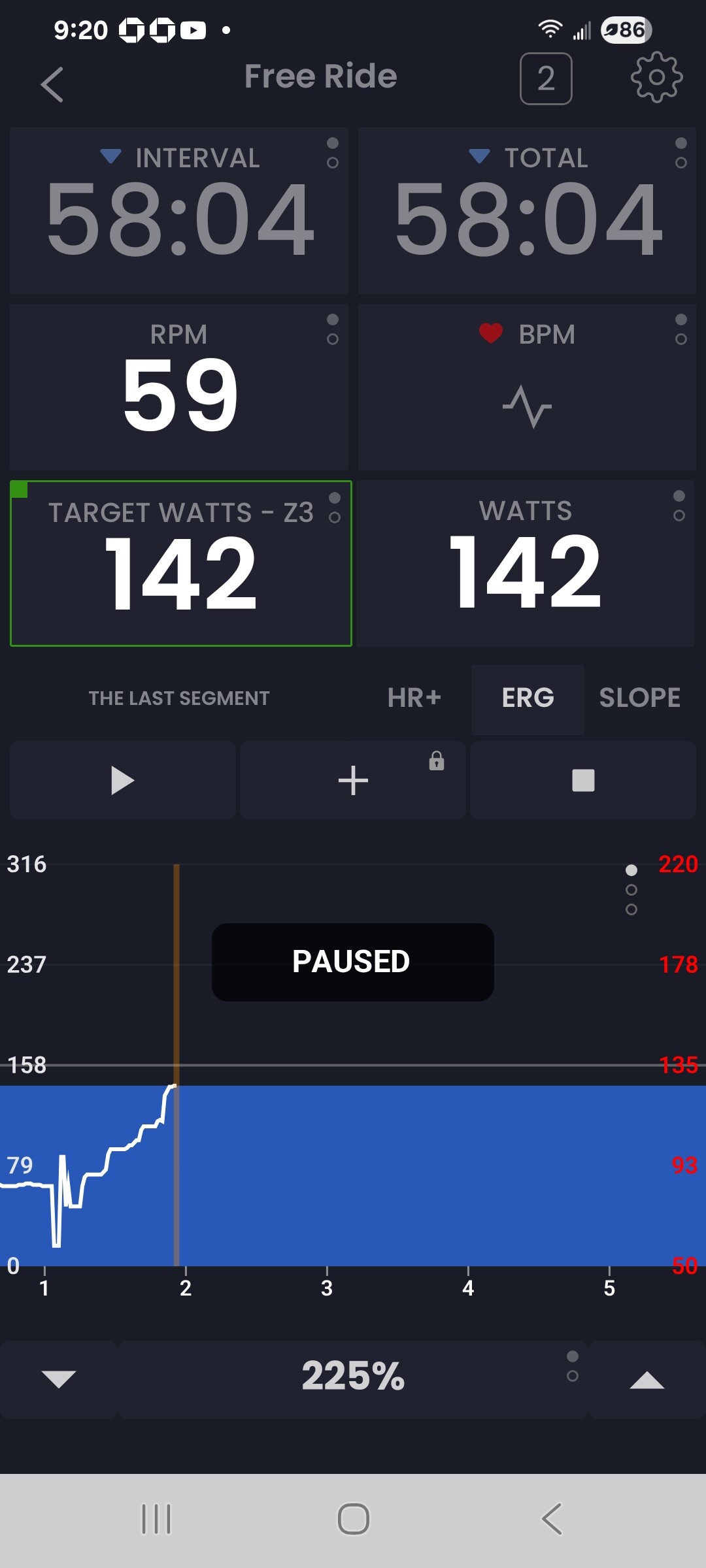Tap the 225% intensity field
Screen dimensions: 706x1568
tap(353, 1377)
